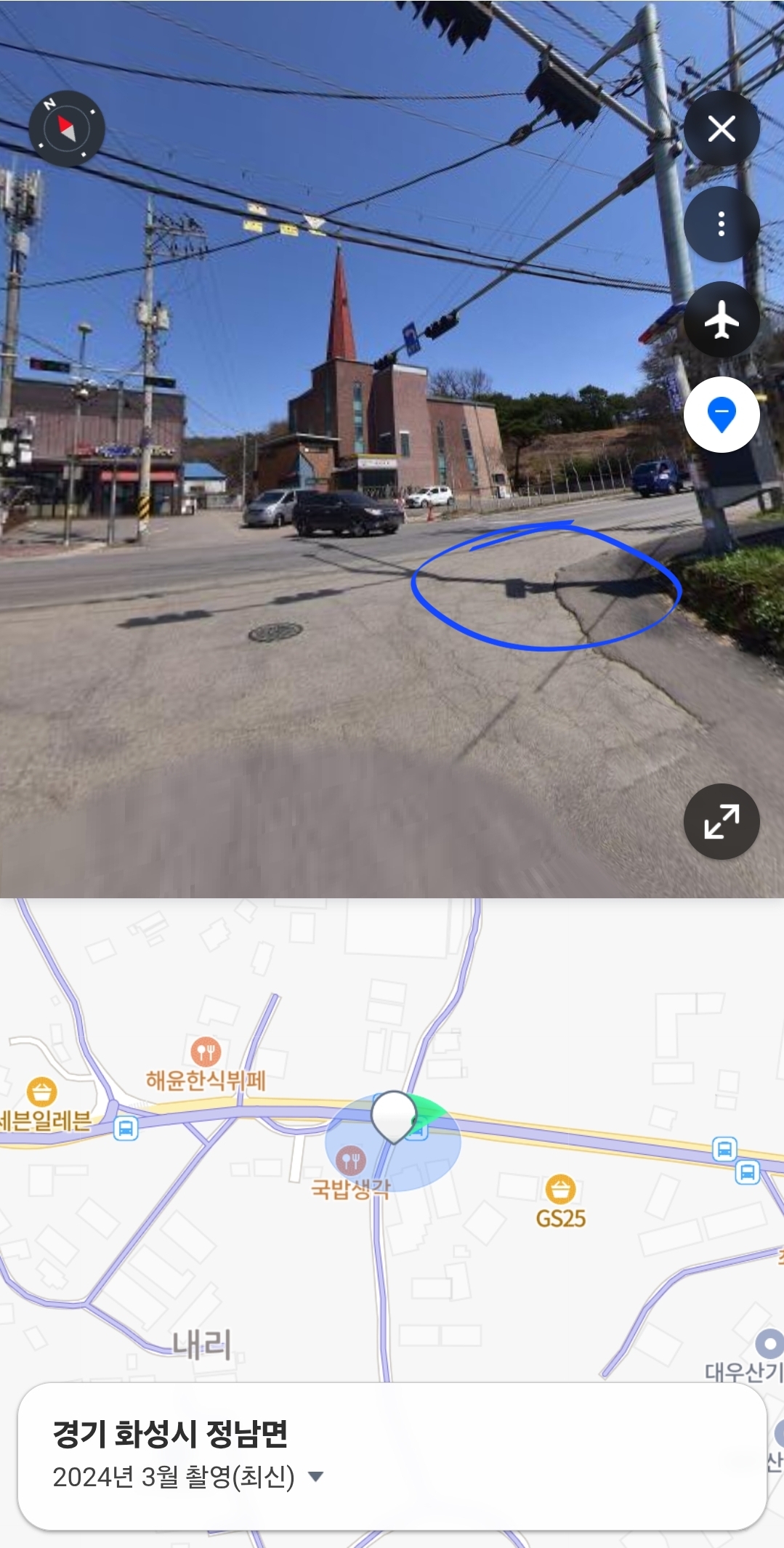This screenshot has width=784, height=1548.
Task: Switch to aerial view with airplane icon
Action: tap(721, 320)
